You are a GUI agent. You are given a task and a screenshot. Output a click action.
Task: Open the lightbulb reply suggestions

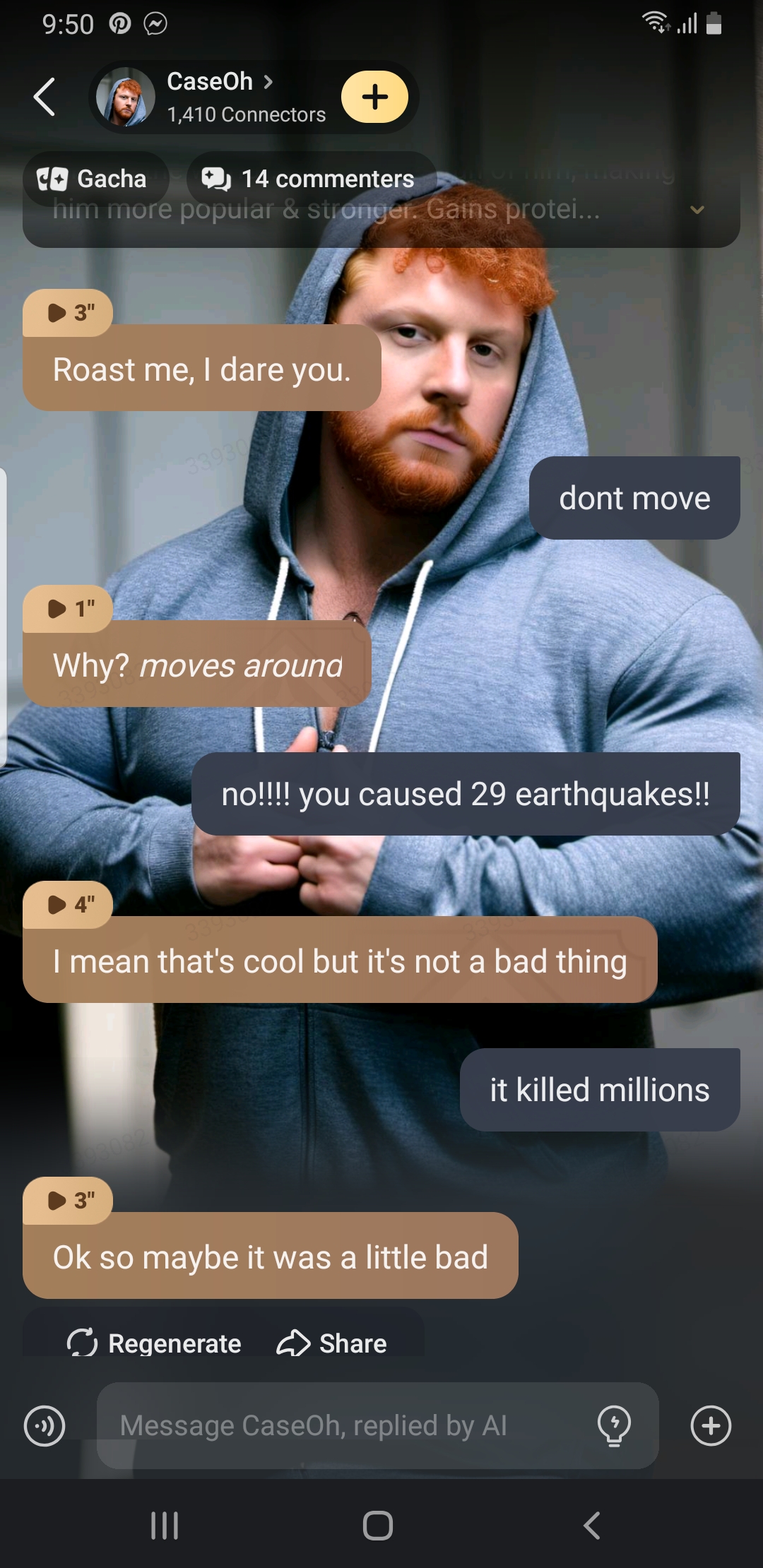click(614, 1426)
